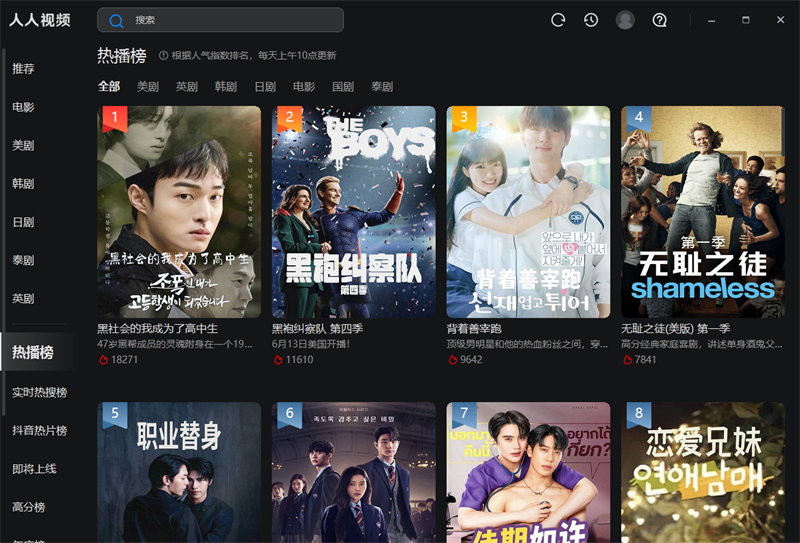Tap the refresh icon
This screenshot has height=543, width=800.
[558, 20]
